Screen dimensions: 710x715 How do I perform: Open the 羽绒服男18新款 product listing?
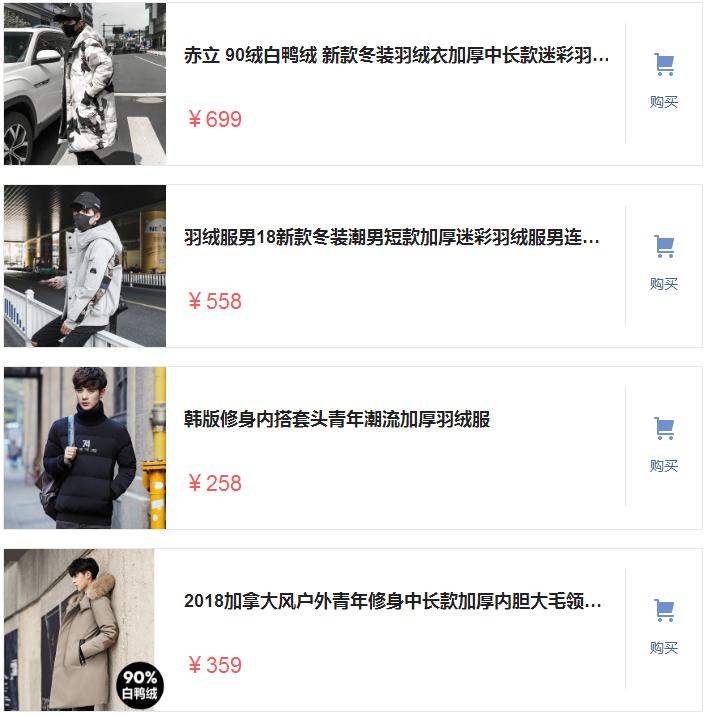[392, 238]
